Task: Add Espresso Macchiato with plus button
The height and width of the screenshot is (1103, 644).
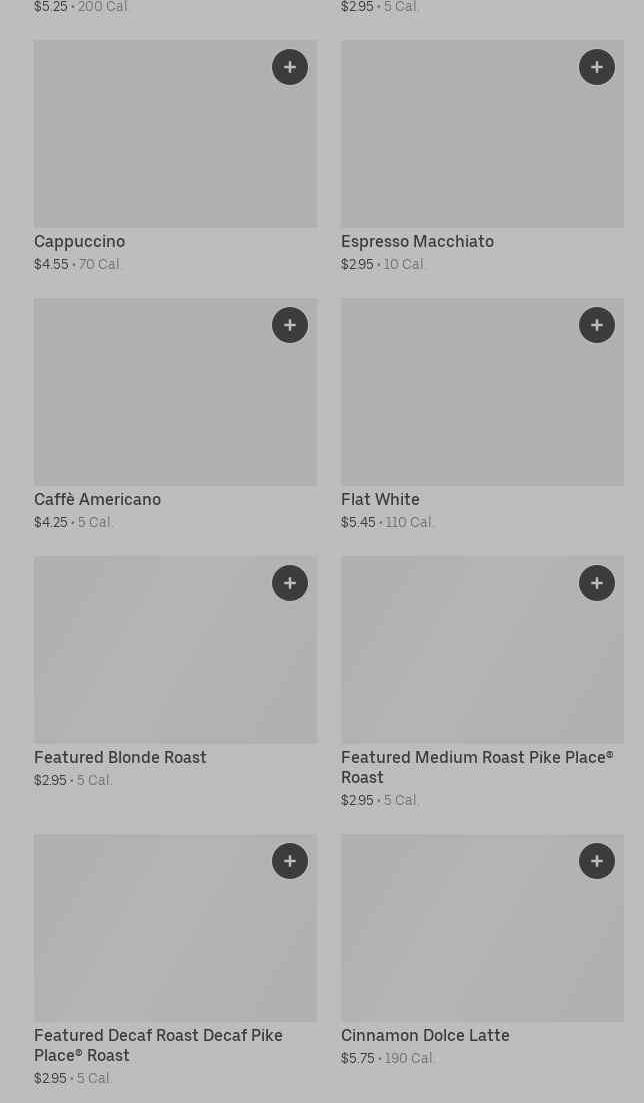Action: (597, 67)
